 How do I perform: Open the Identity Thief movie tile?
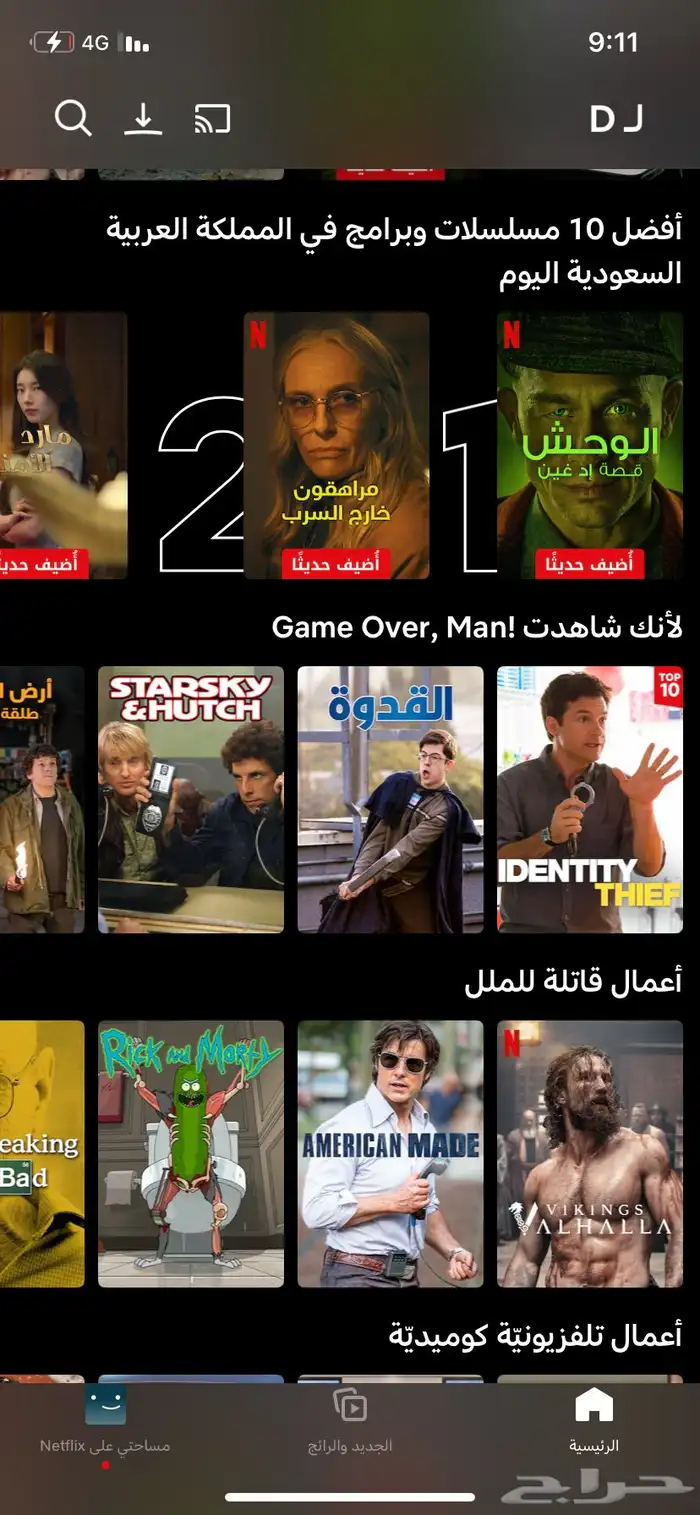click(x=589, y=799)
